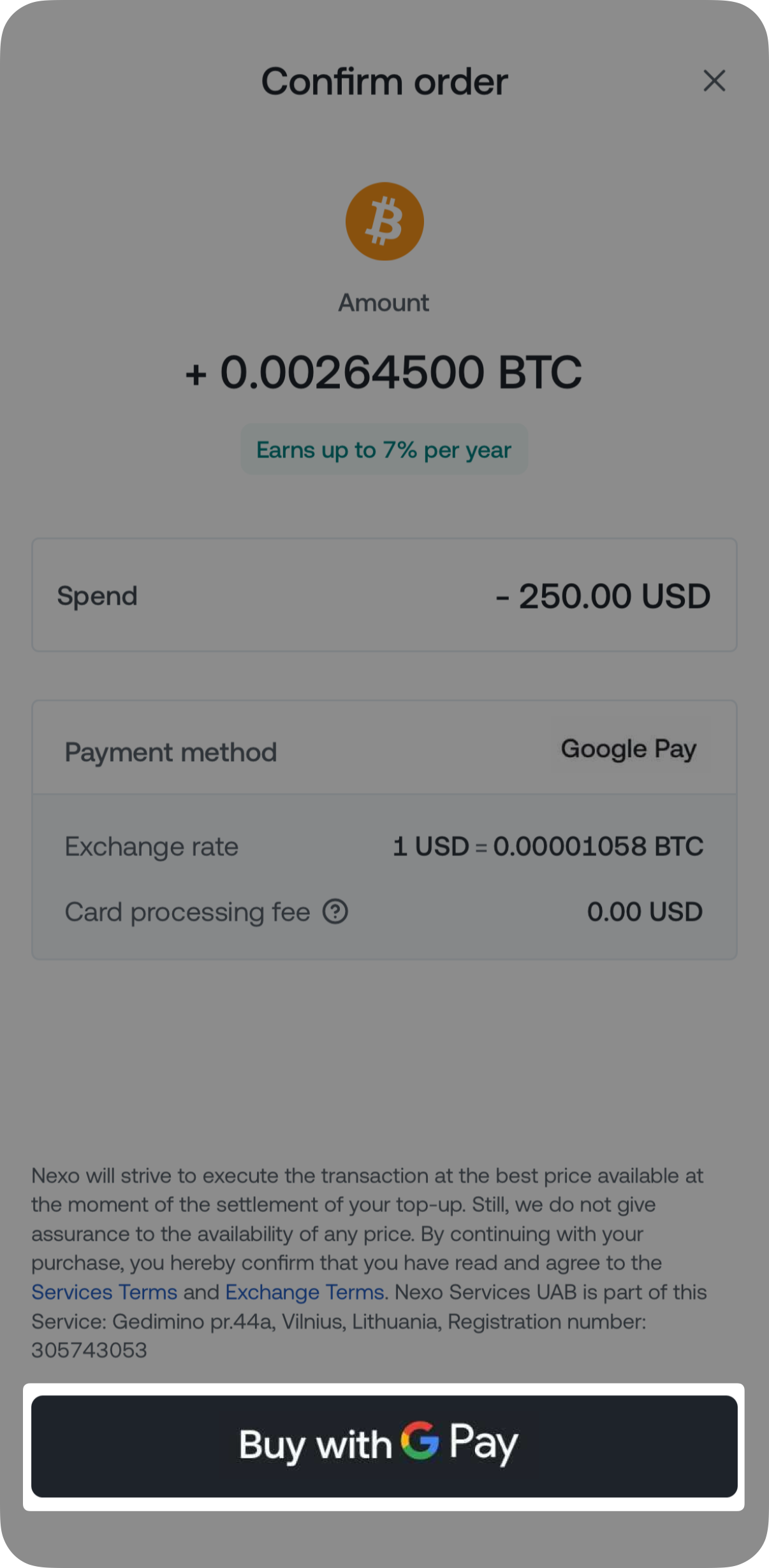
Task: Tap the Spend row to change amount
Action: [x=384, y=595]
